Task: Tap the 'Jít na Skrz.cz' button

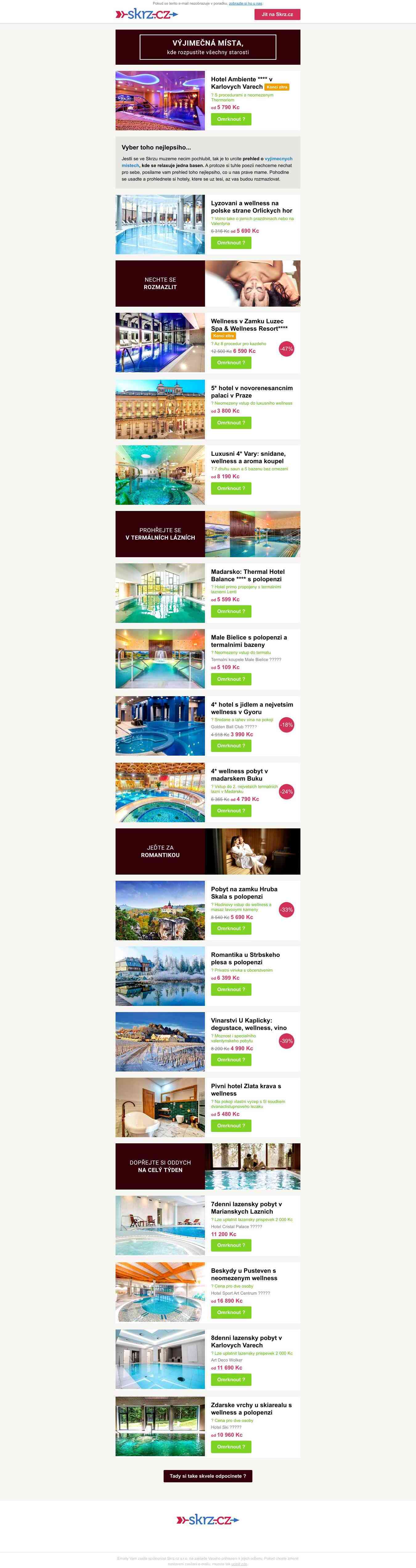Action: 277,14
